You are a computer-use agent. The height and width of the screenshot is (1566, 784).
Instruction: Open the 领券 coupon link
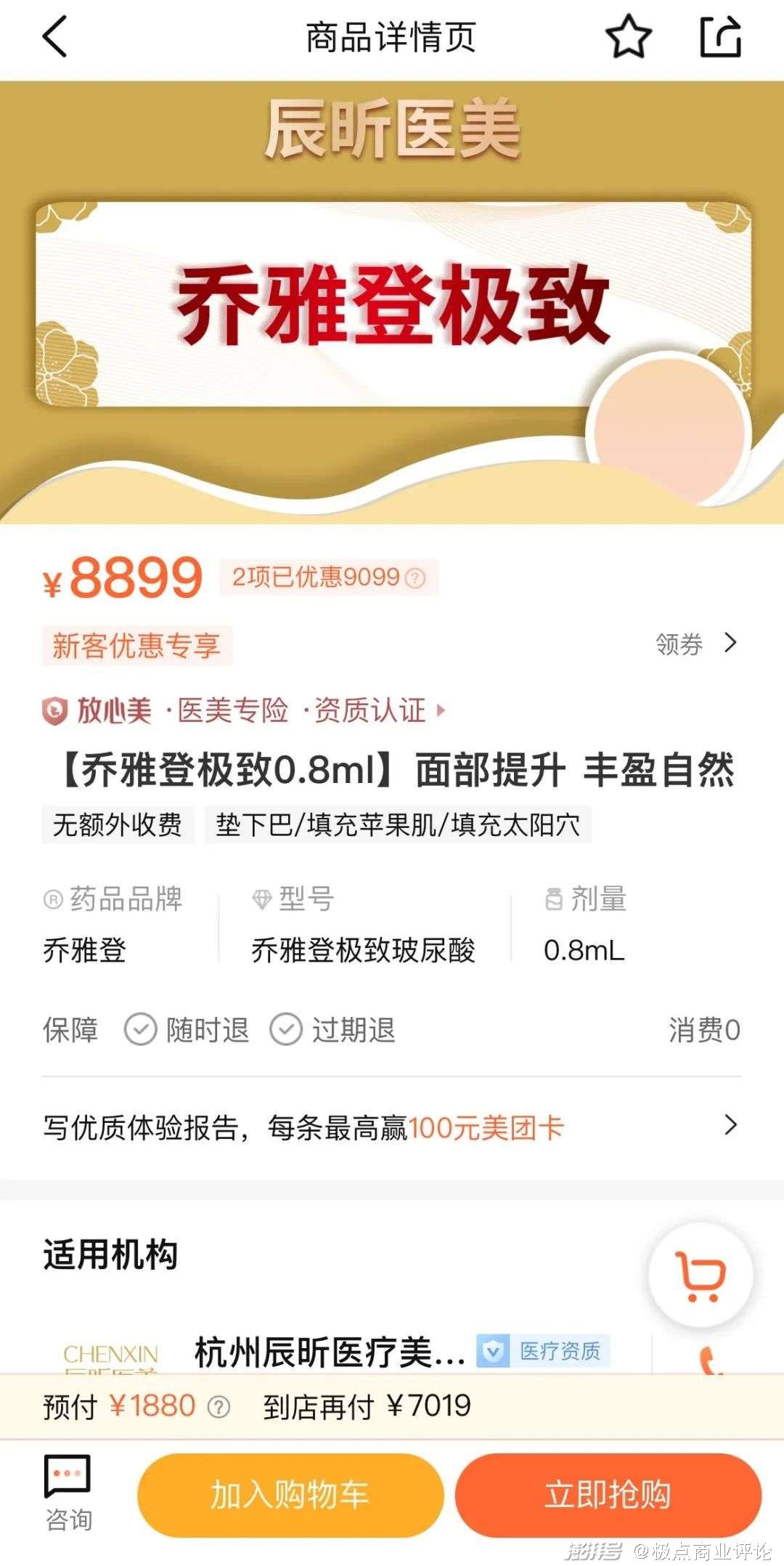pyautogui.click(x=696, y=644)
